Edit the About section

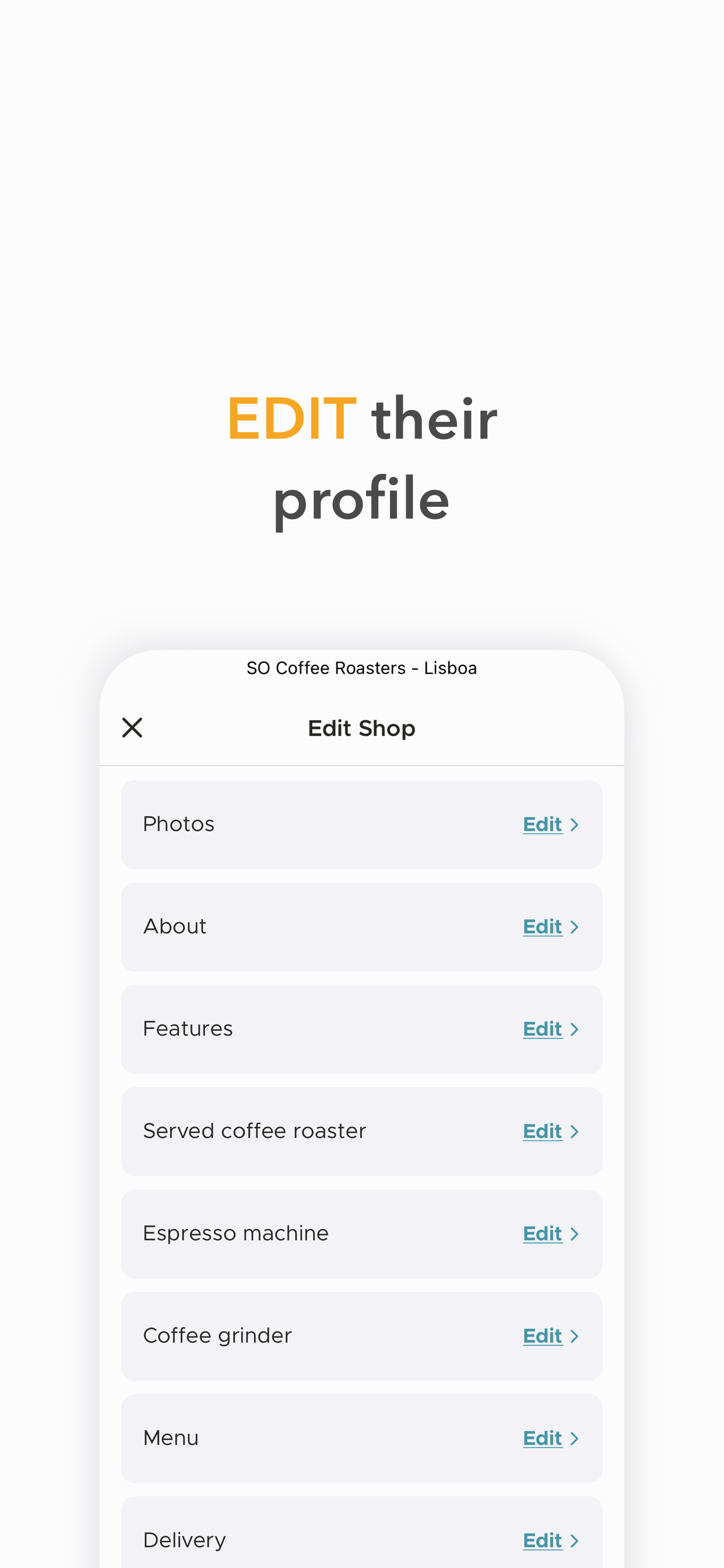click(x=542, y=926)
